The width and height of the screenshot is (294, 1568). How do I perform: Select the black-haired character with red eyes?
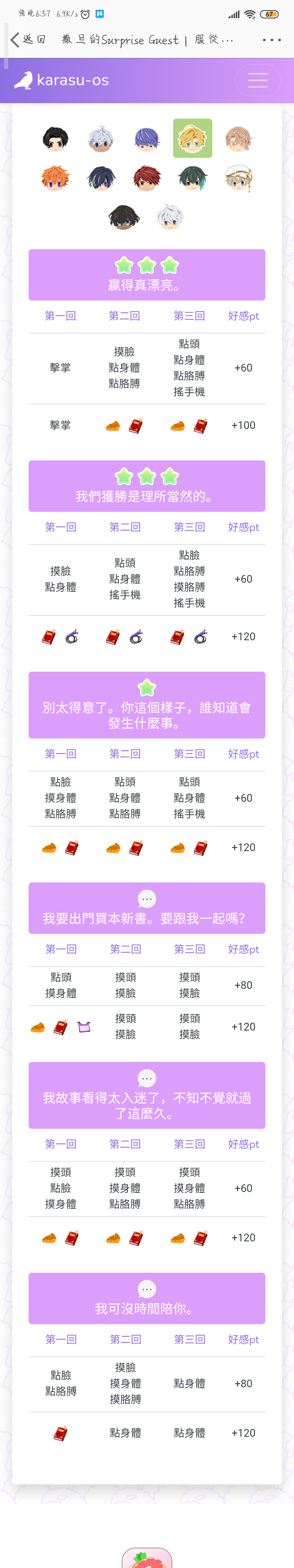click(x=56, y=139)
